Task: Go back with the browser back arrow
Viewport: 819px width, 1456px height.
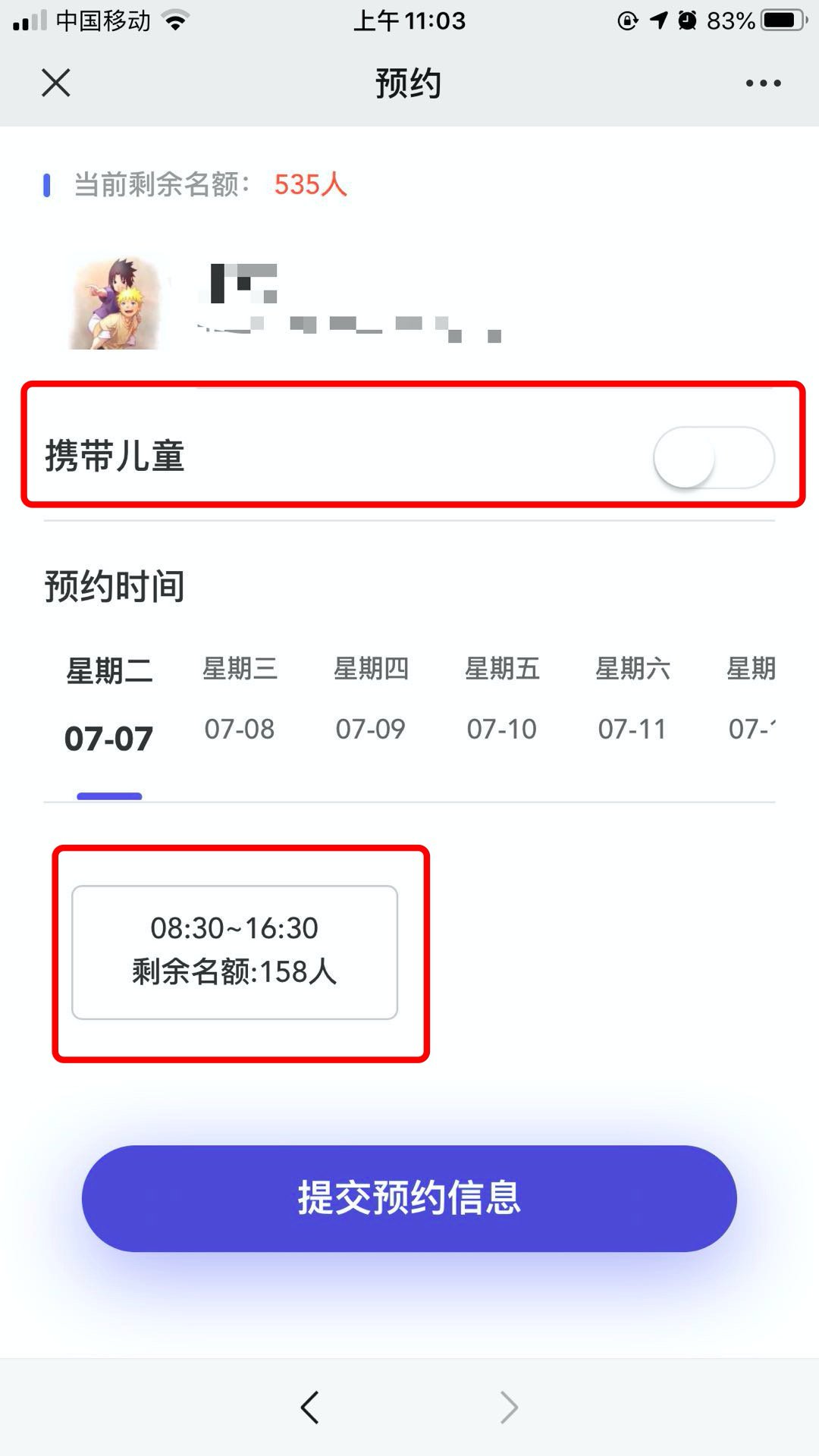Action: pyautogui.click(x=309, y=1407)
